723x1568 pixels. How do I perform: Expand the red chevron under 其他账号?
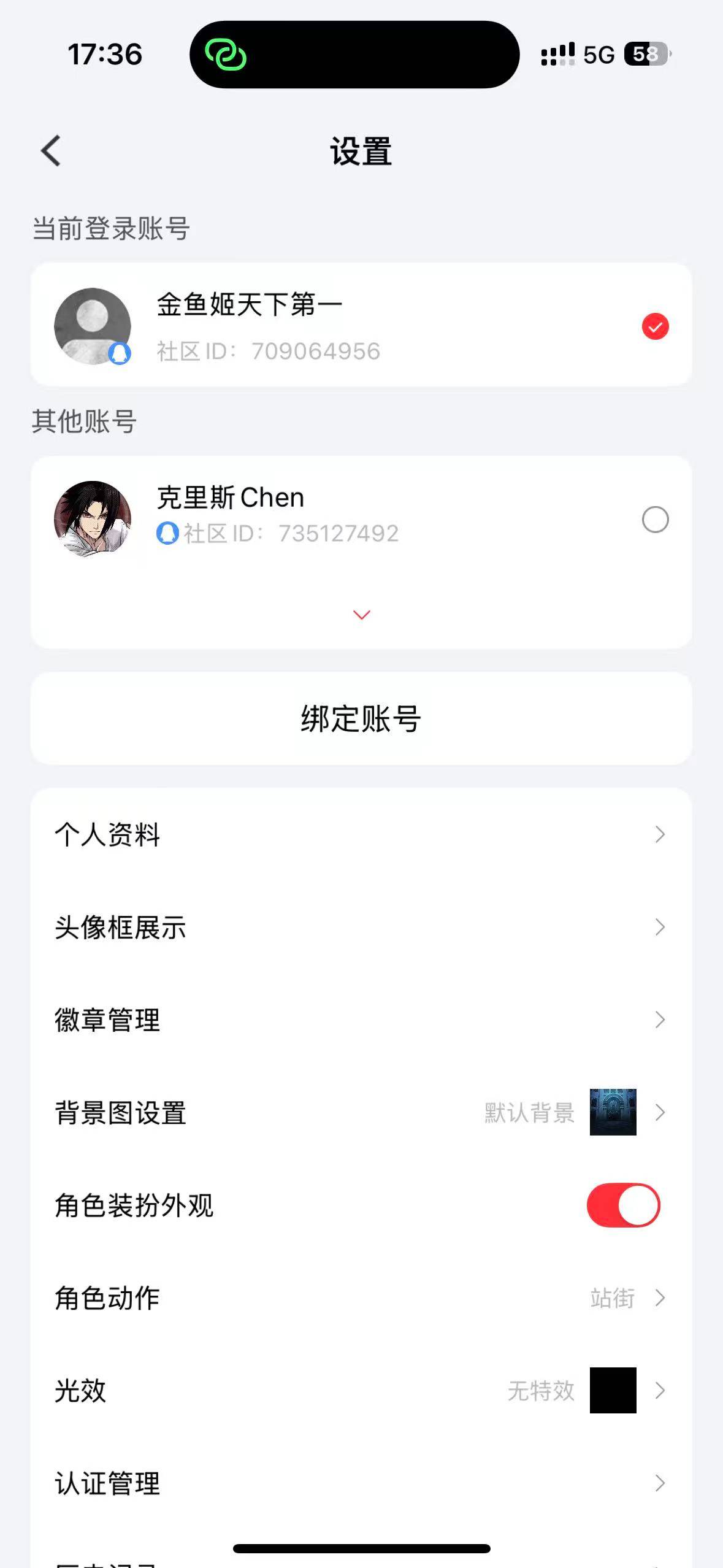361,615
